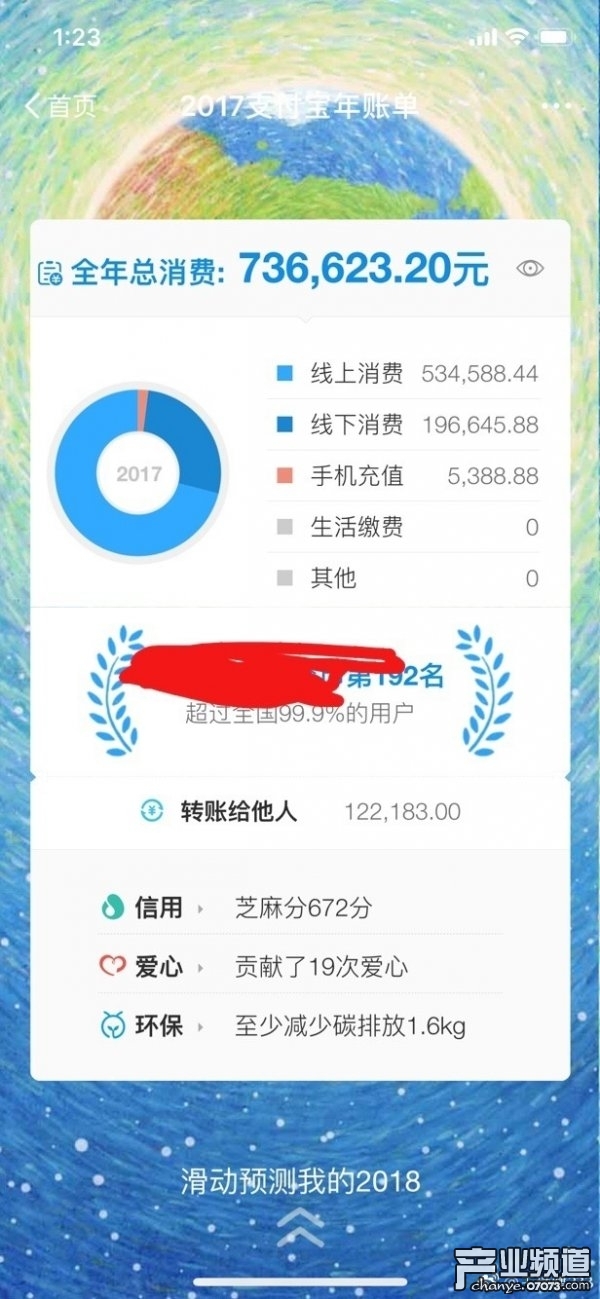Open the three-dot overflow menu
Image resolution: width=600 pixels, height=1299 pixels.
click(x=555, y=106)
